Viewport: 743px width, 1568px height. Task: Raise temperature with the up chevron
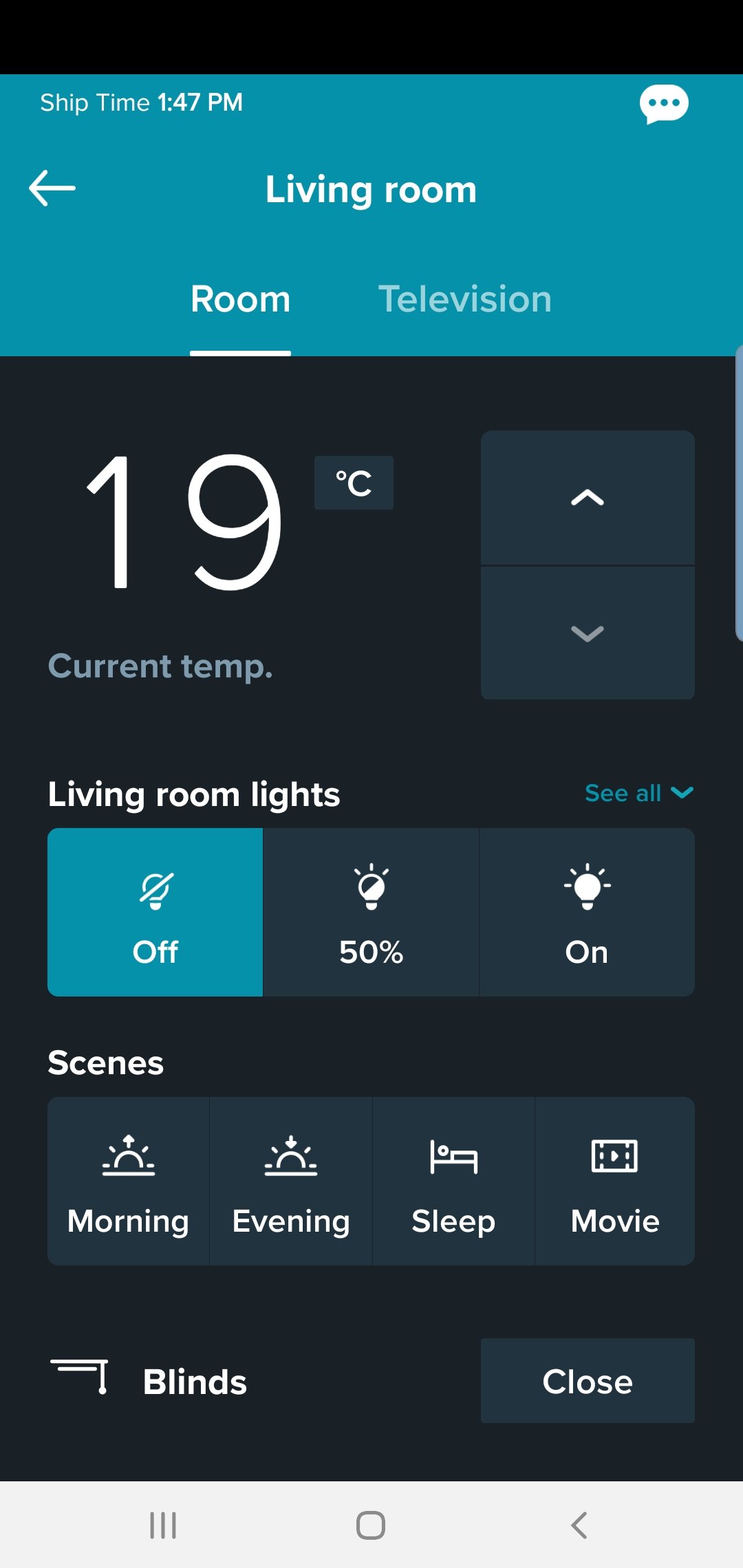pyautogui.click(x=588, y=497)
